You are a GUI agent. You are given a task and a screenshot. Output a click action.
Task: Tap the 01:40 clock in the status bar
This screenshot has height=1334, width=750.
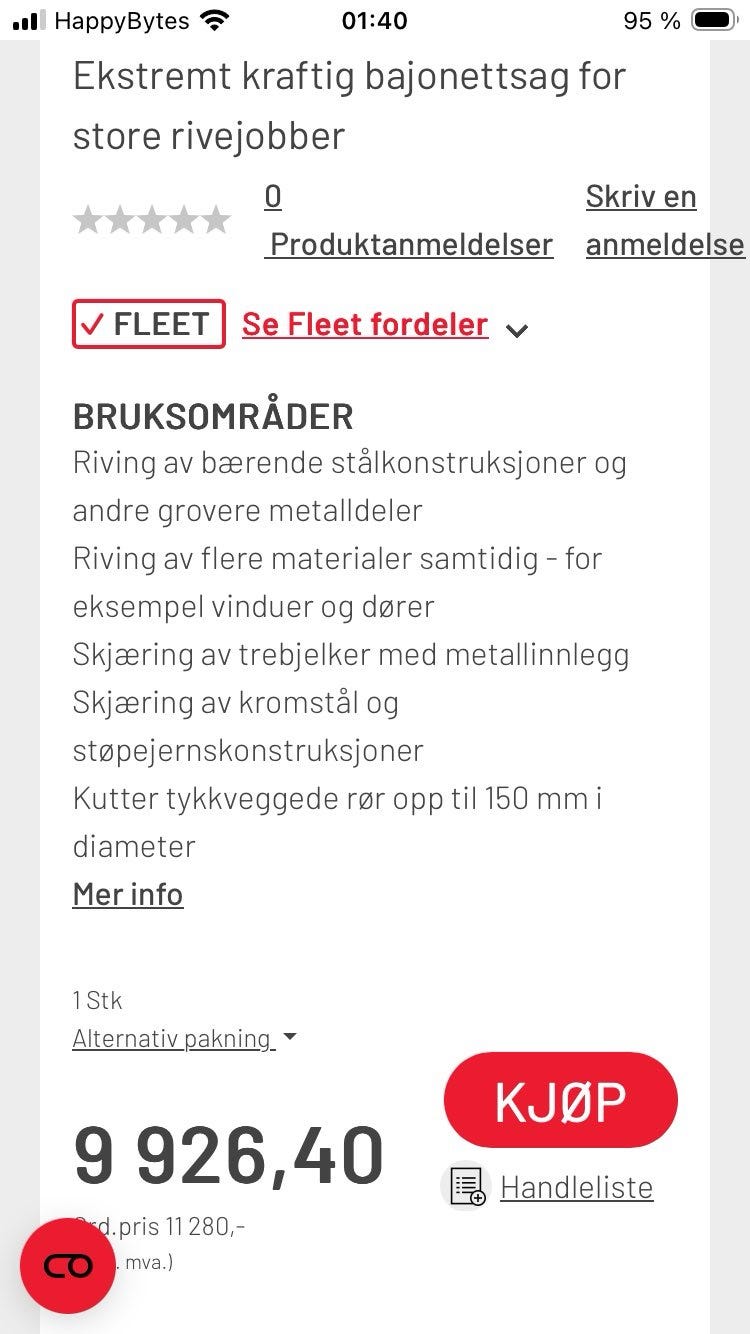click(x=375, y=20)
